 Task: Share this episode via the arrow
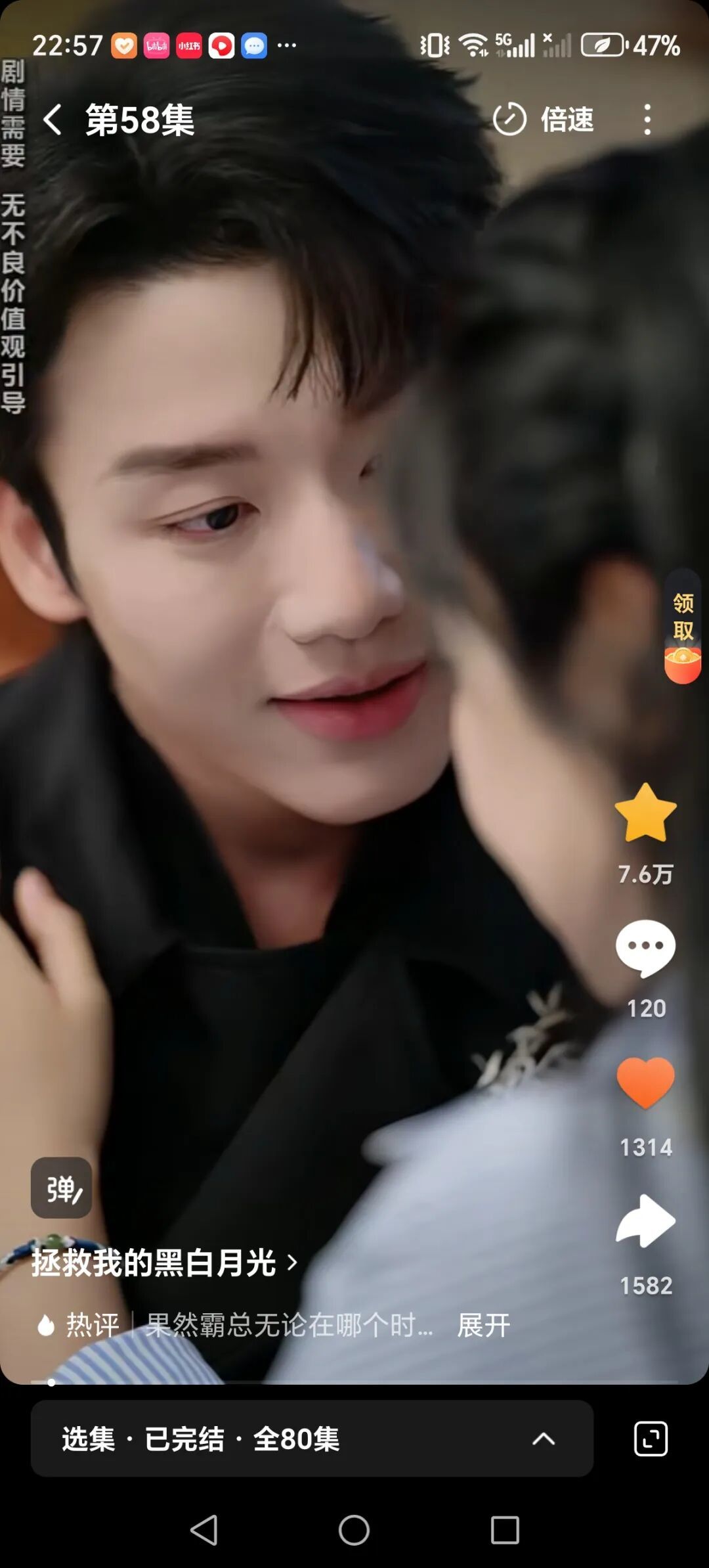coord(646,1221)
